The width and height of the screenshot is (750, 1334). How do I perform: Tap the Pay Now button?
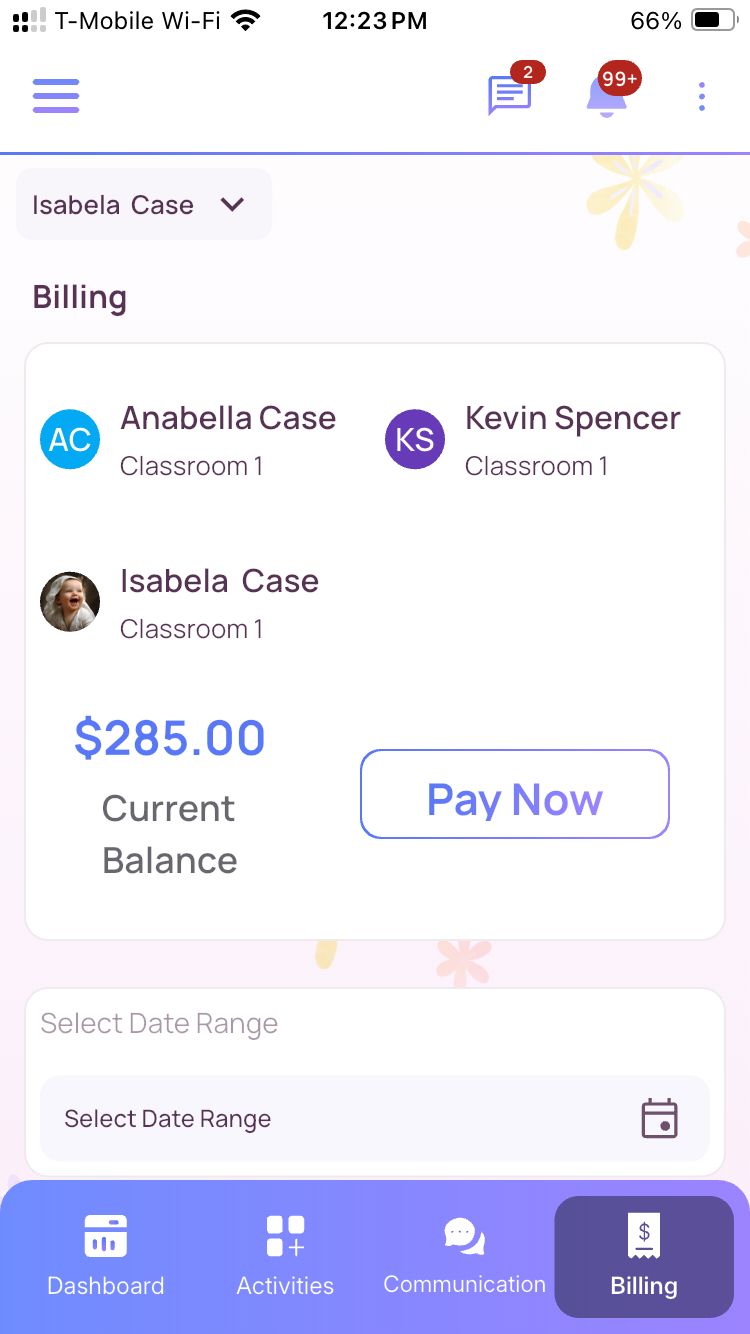(514, 794)
